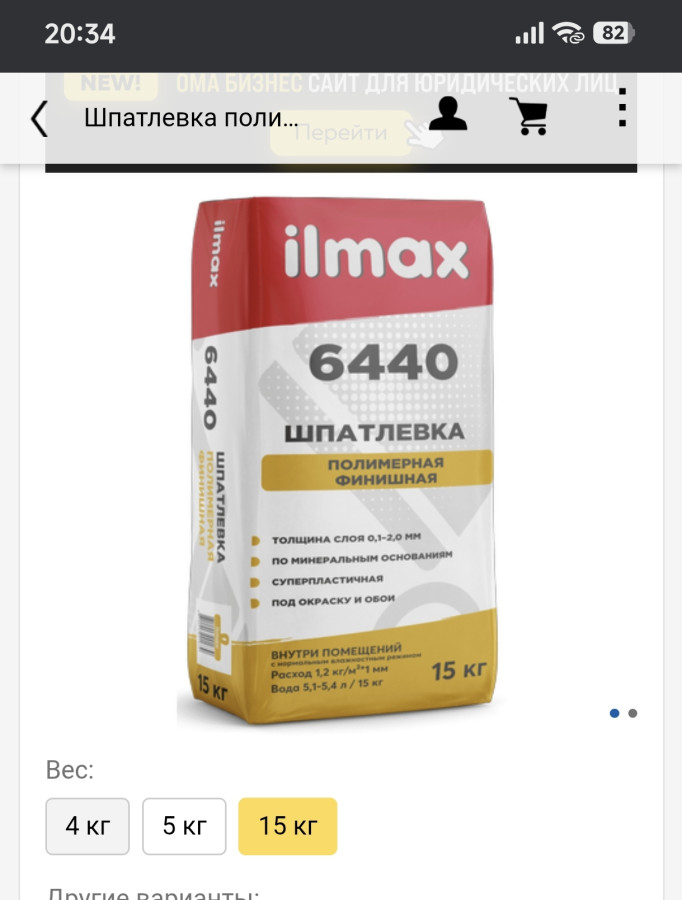This screenshot has height=900, width=682.
Task: Go back using the arrow
Action: [39, 118]
